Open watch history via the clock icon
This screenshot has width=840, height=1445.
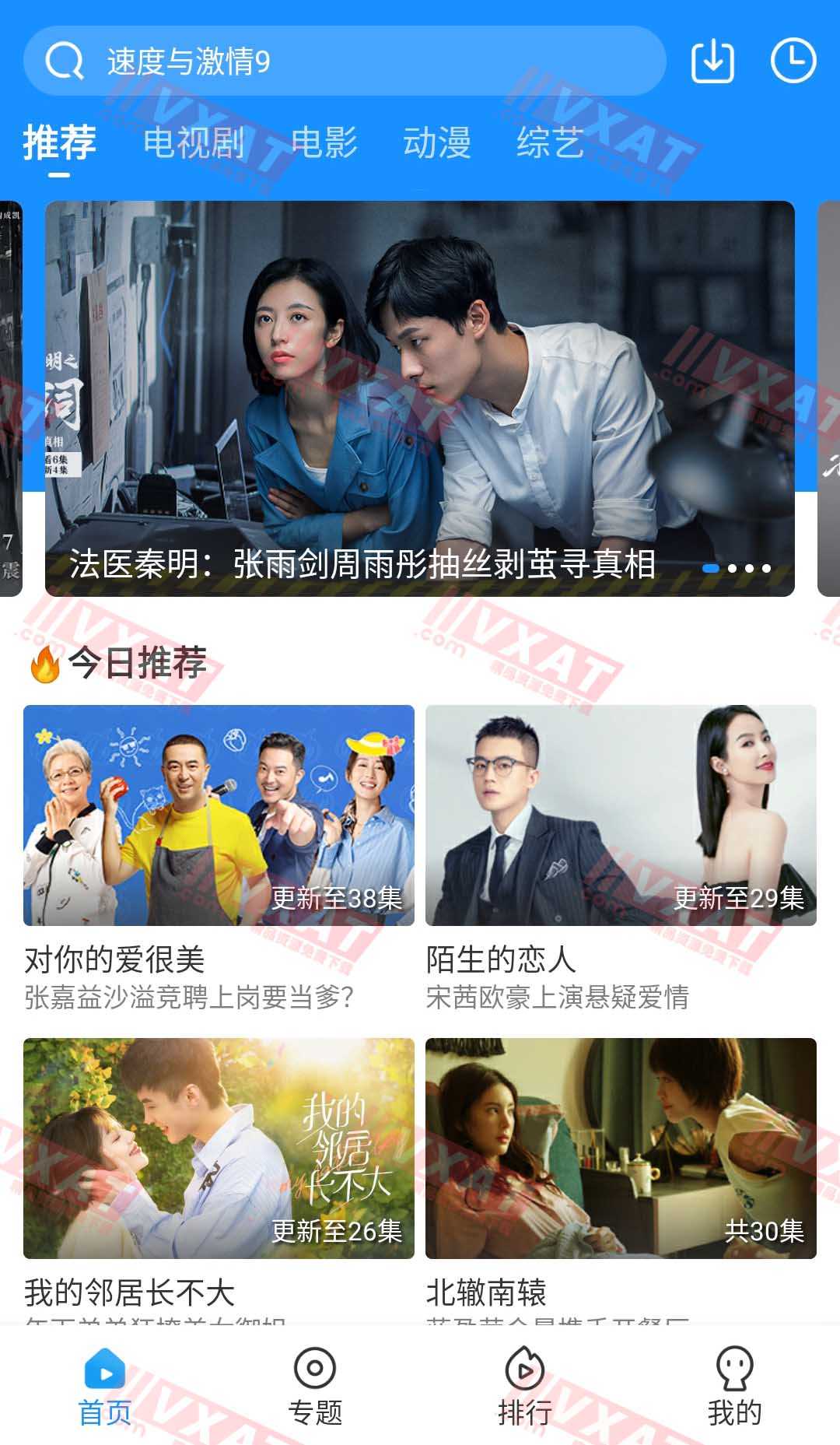tap(793, 61)
